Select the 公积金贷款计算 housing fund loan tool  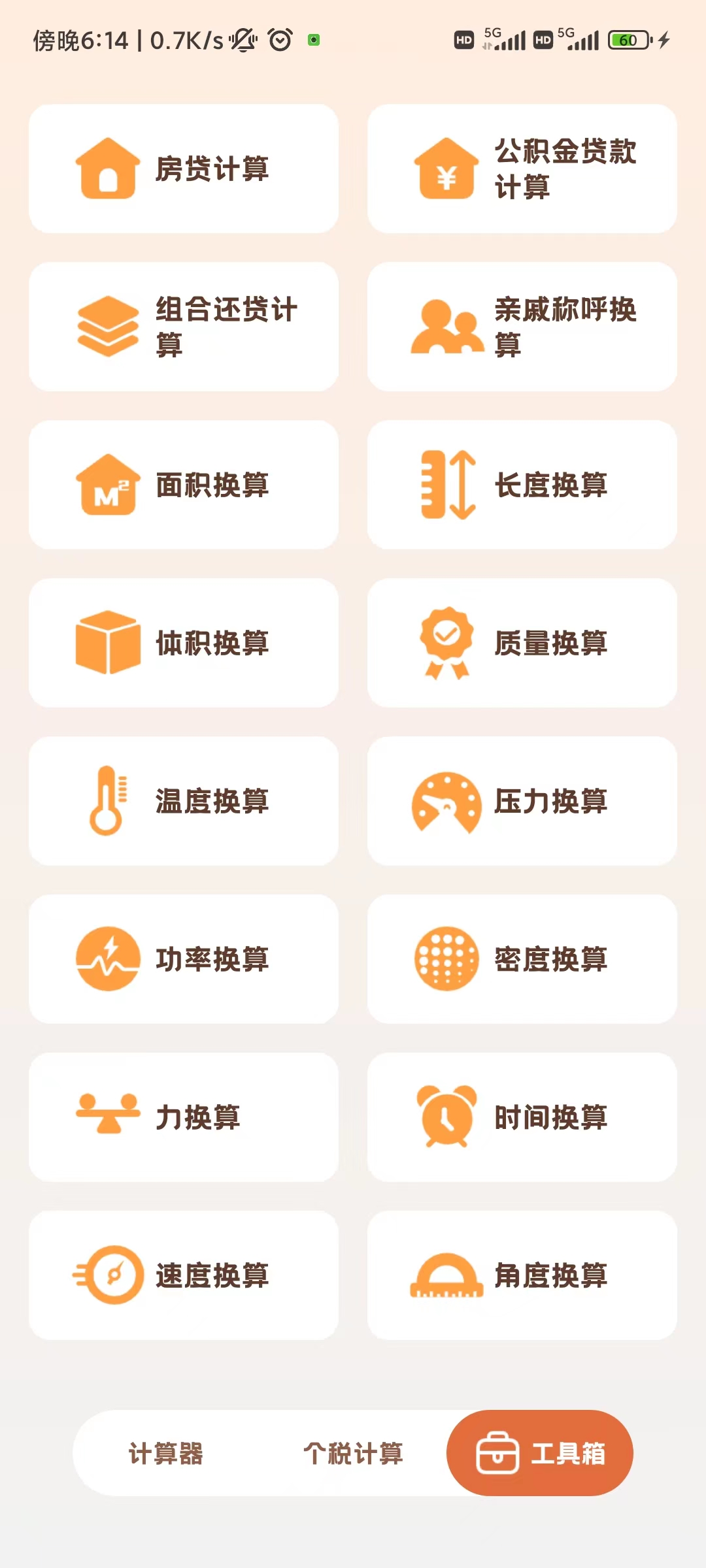coord(521,169)
